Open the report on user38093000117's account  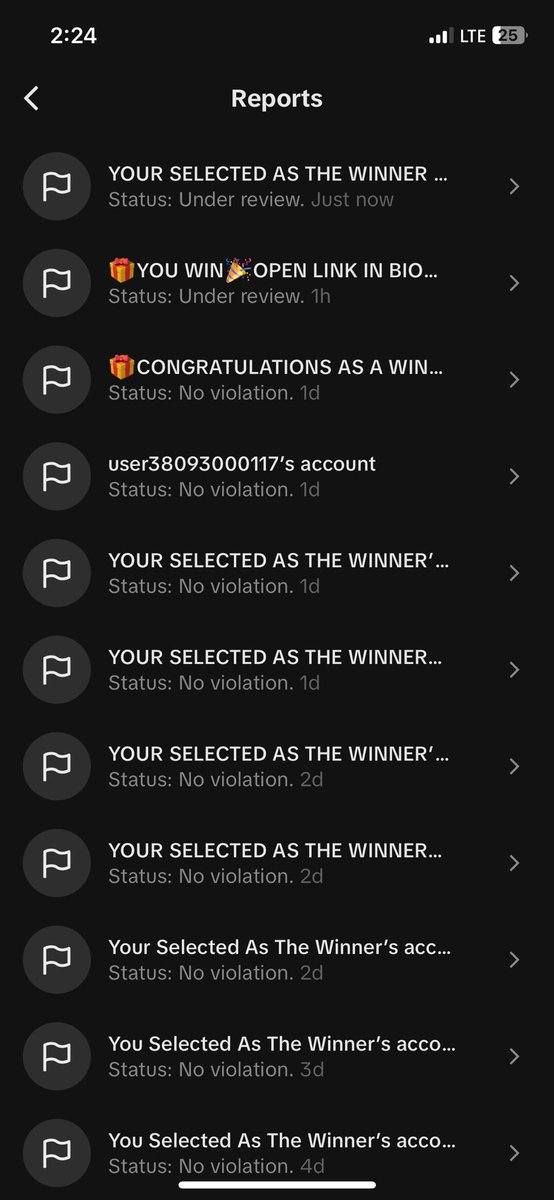point(277,476)
